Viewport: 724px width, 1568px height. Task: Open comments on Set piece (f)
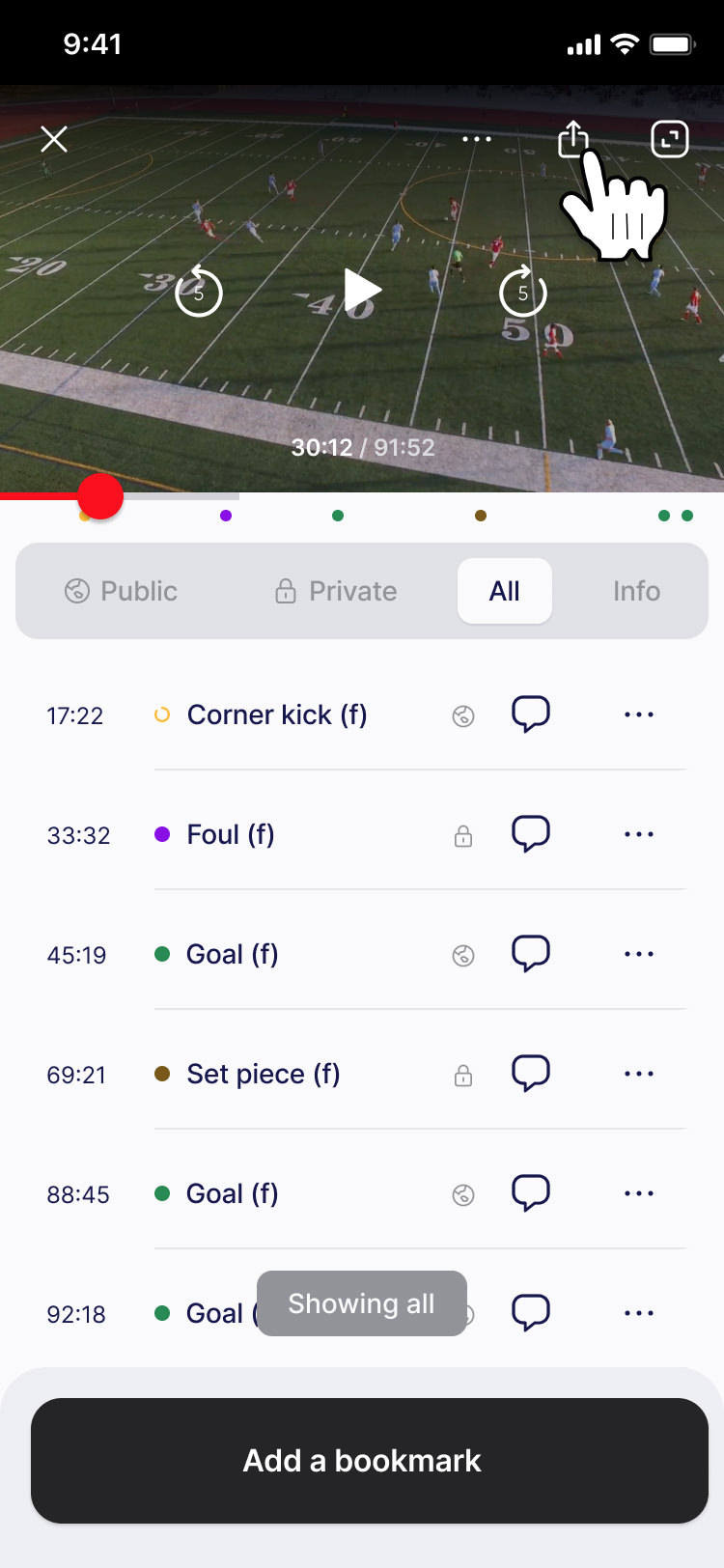pos(531,1074)
